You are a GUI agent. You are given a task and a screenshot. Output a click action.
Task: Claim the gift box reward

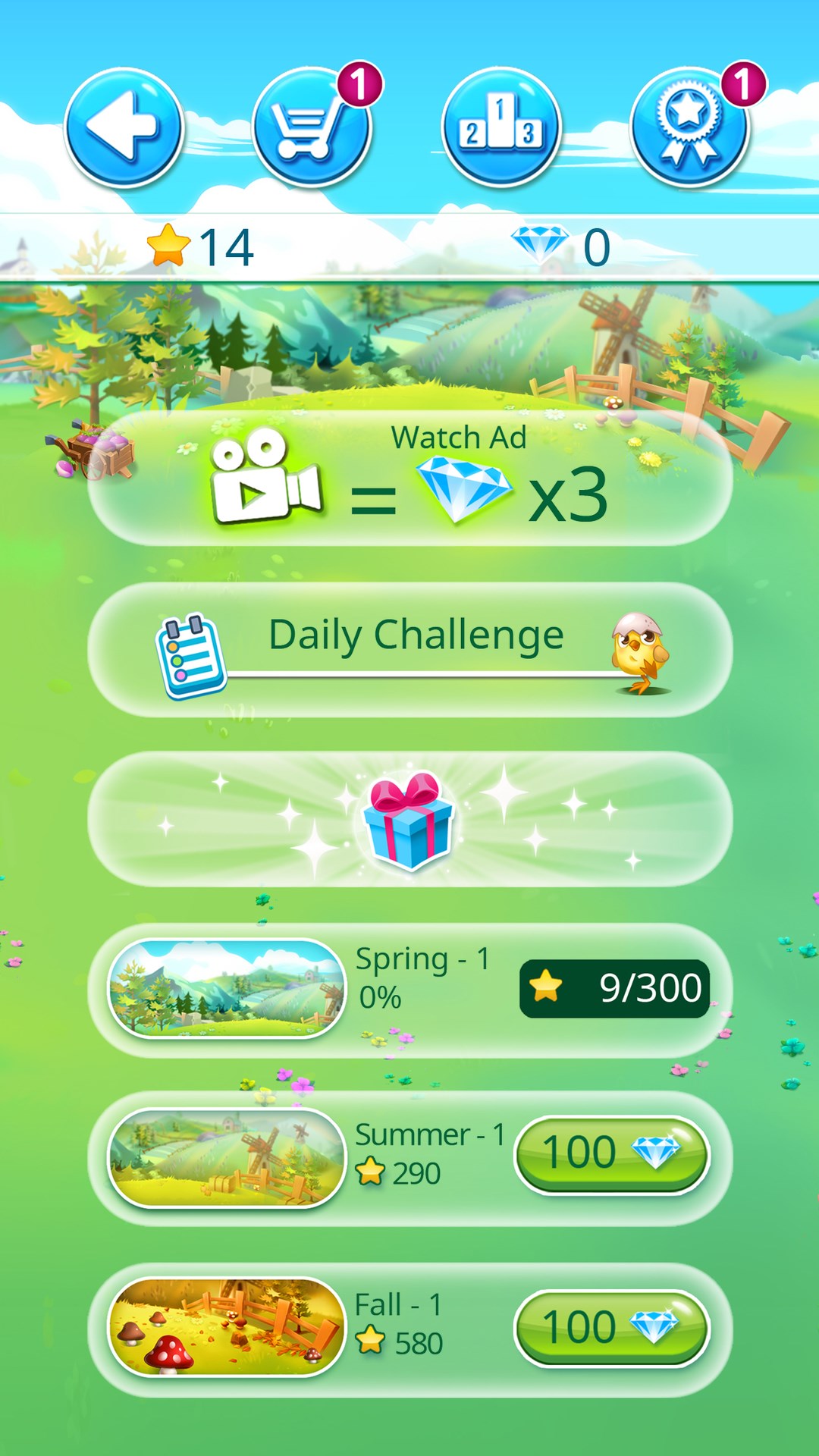[x=409, y=819]
